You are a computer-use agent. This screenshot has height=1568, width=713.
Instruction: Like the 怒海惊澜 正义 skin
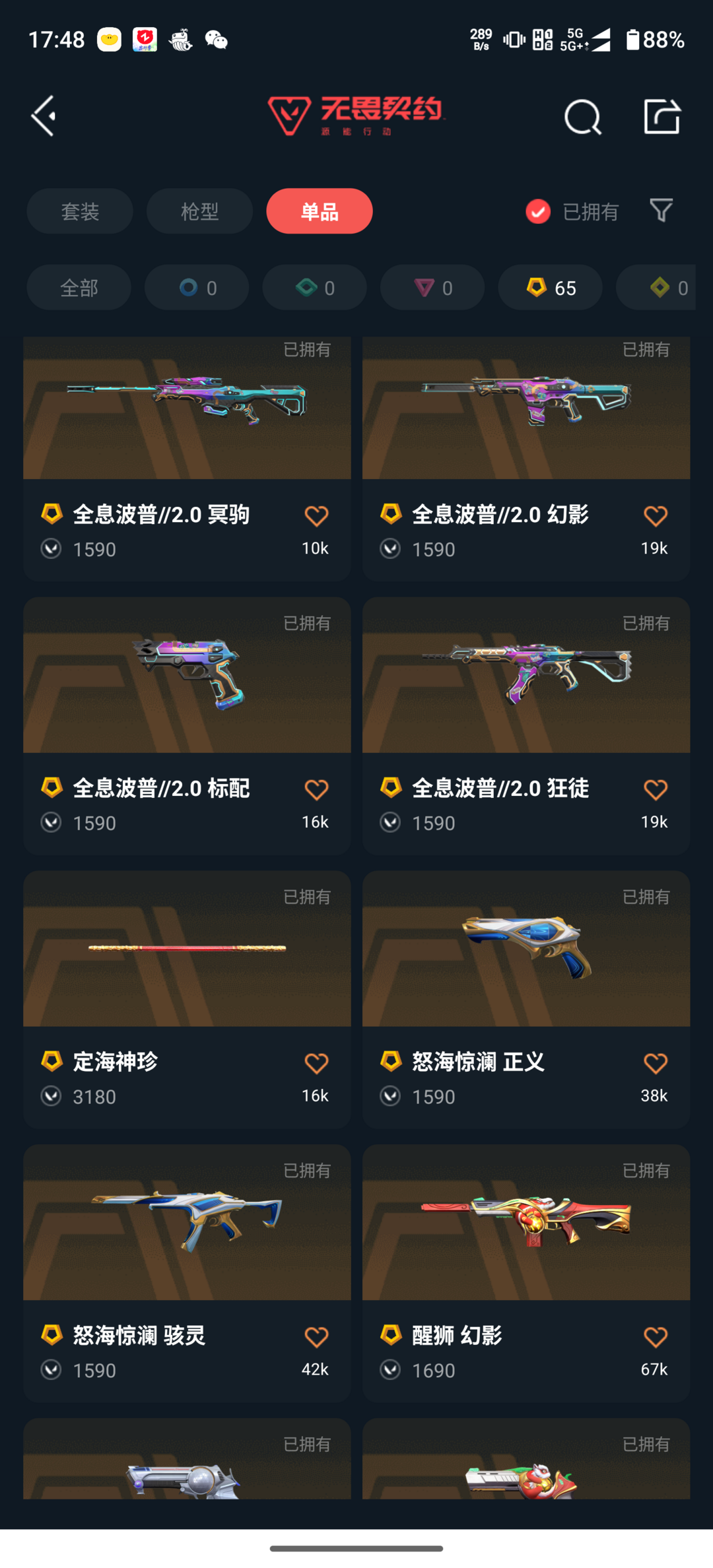tap(655, 1064)
